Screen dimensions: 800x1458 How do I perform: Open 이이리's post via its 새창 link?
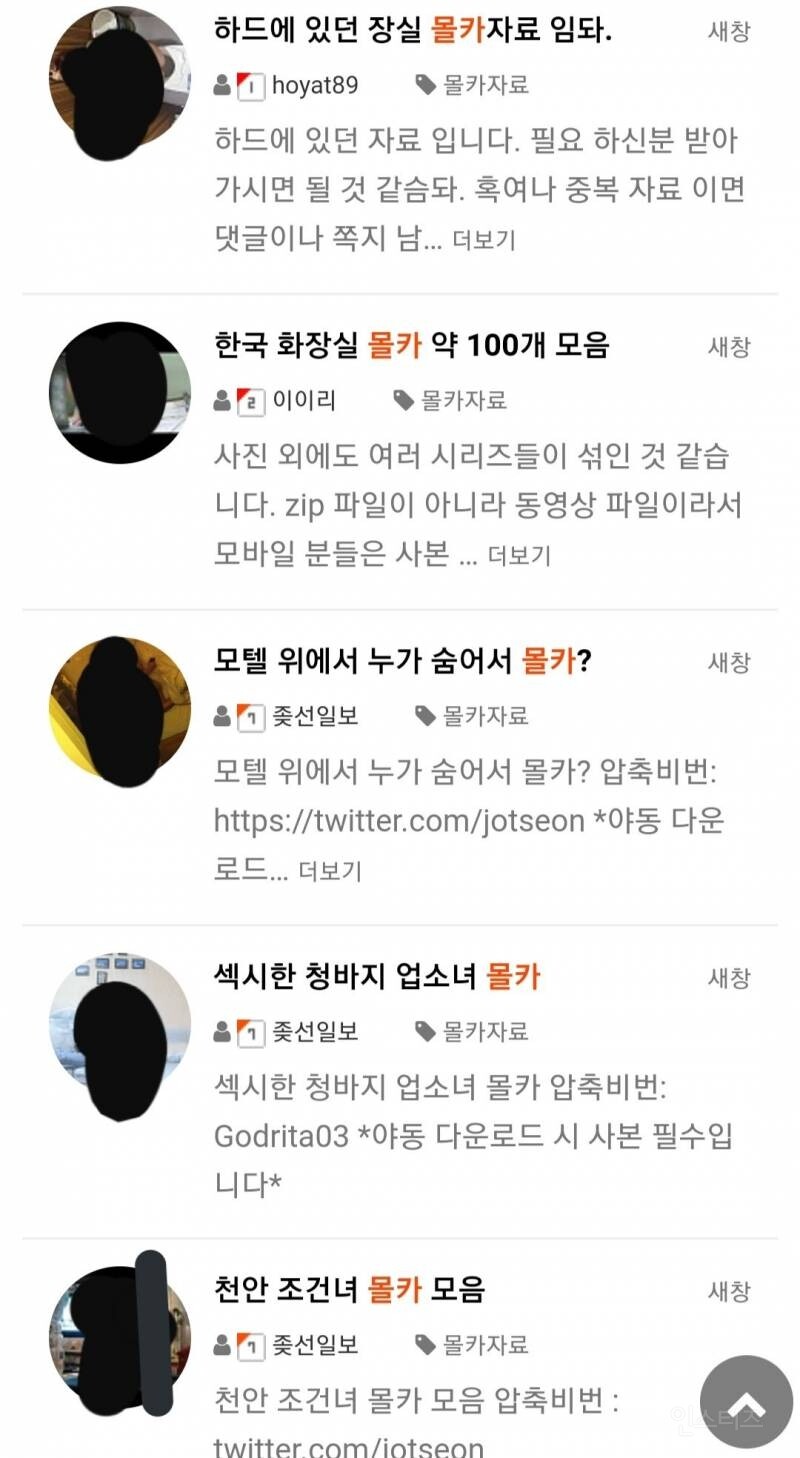[728, 347]
